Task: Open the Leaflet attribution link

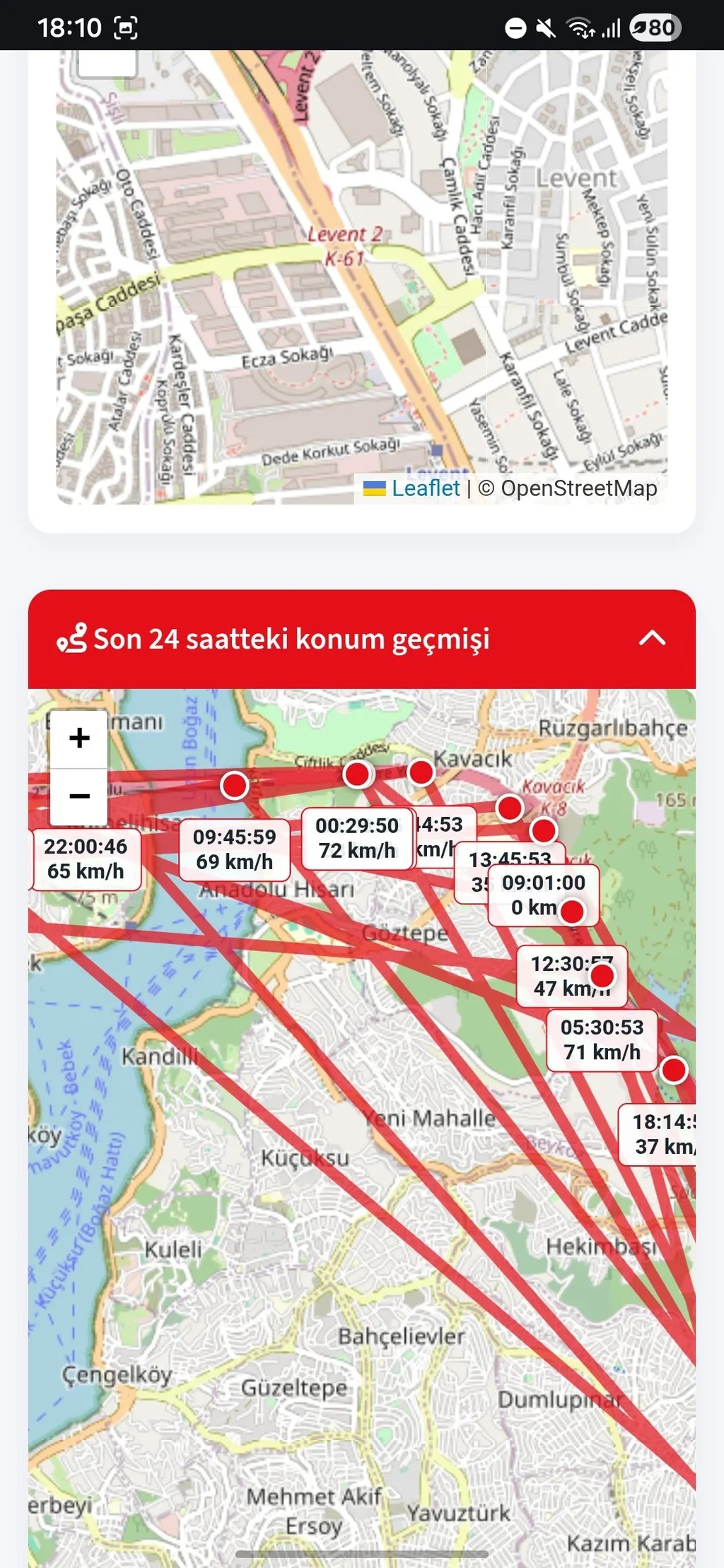Action: (425, 488)
